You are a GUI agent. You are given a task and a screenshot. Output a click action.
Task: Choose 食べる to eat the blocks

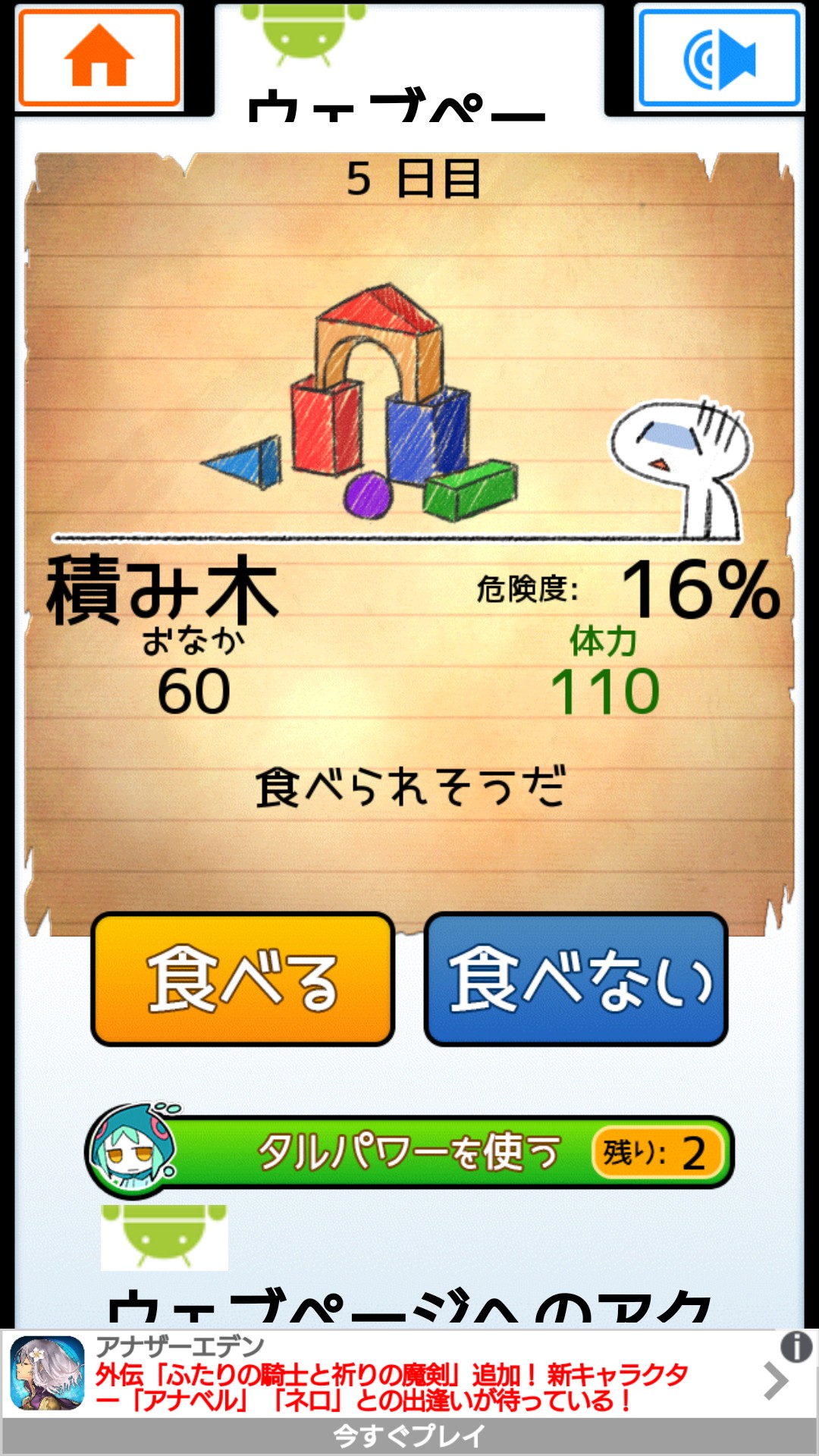tap(243, 979)
